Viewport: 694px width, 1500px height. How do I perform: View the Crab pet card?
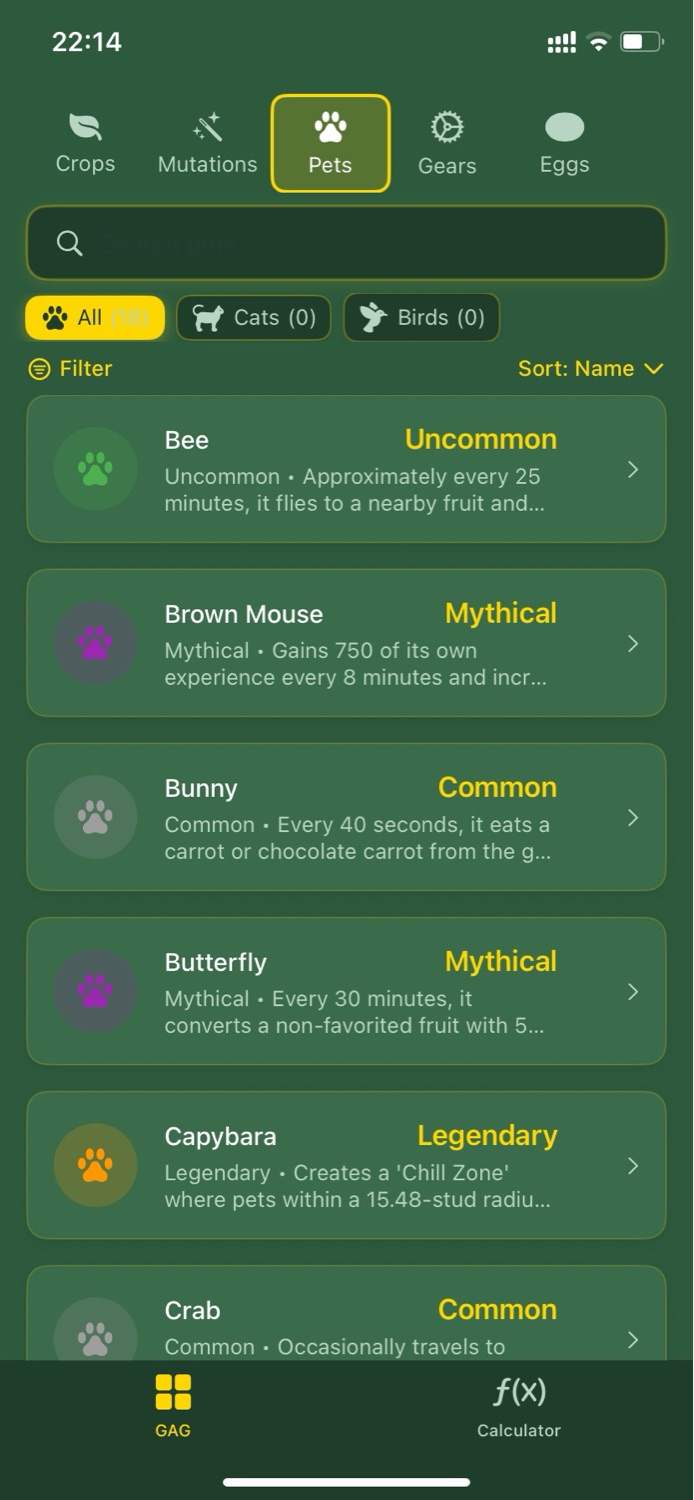click(346, 1322)
